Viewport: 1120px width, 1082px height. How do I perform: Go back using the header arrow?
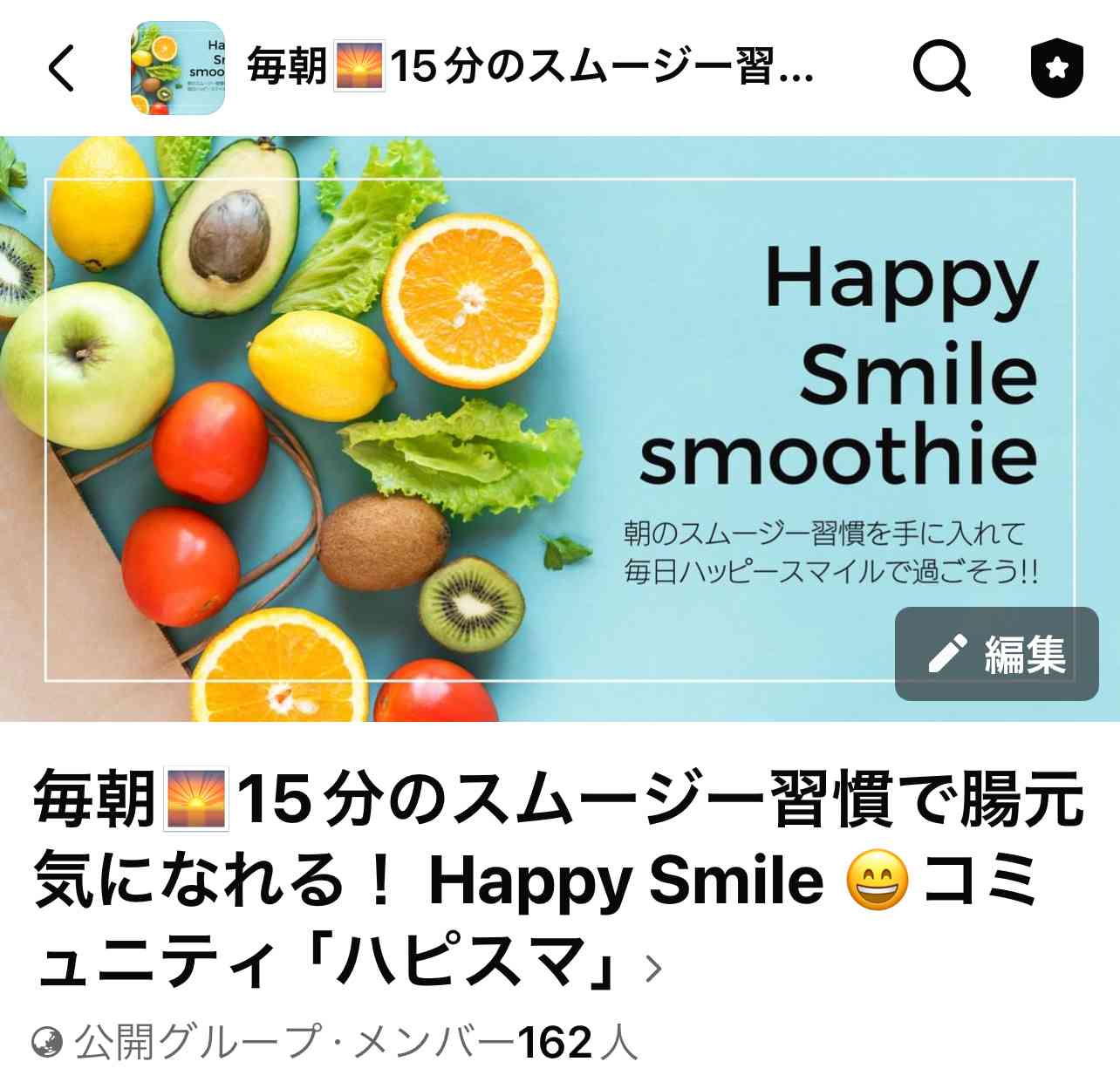[x=62, y=68]
